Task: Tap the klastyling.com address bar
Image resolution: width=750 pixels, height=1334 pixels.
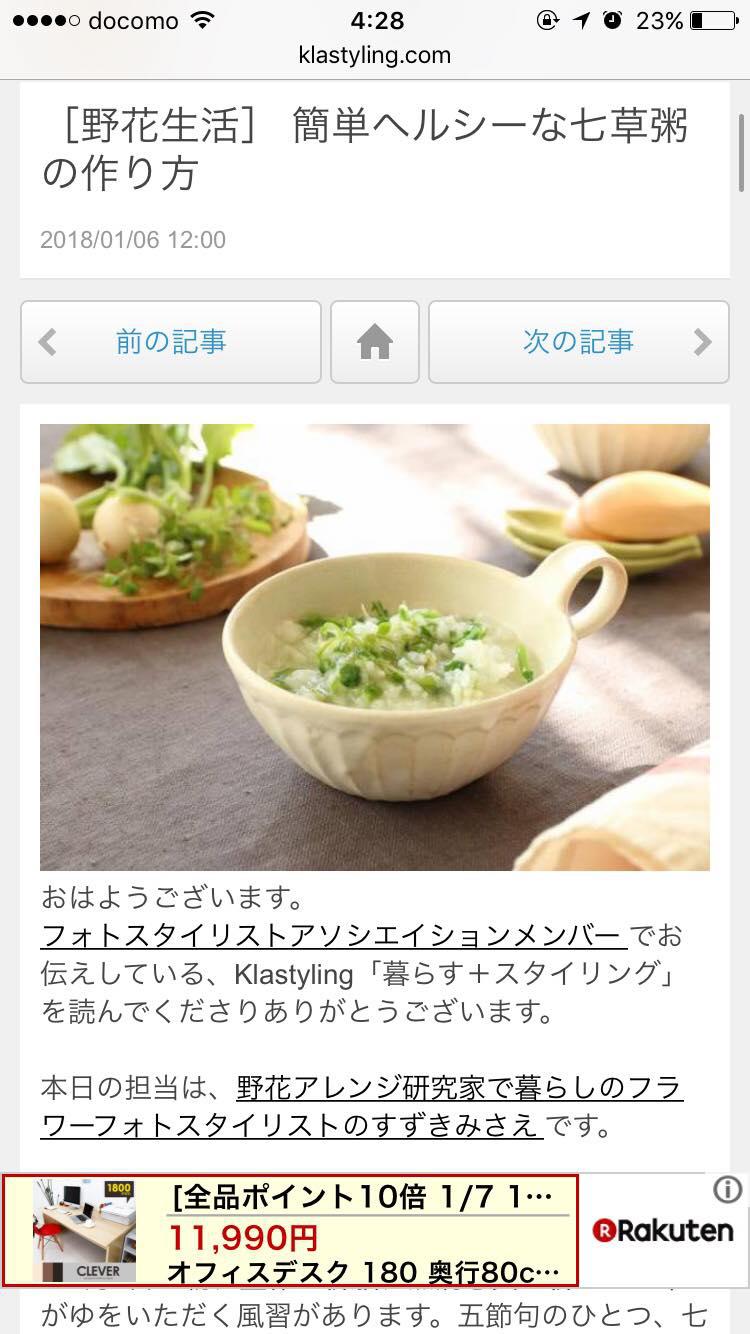Action: pos(375,56)
